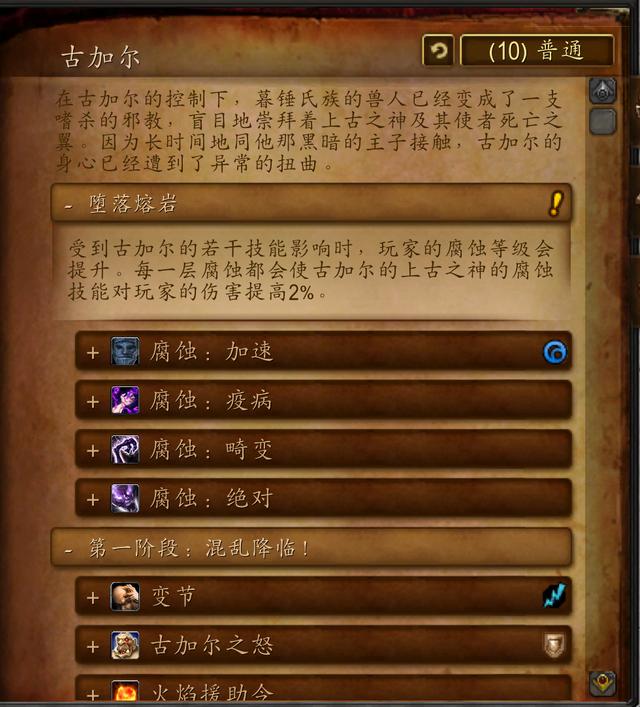Tap the reset arrow button beside difficulty
640x707 pixels.
pos(438,51)
